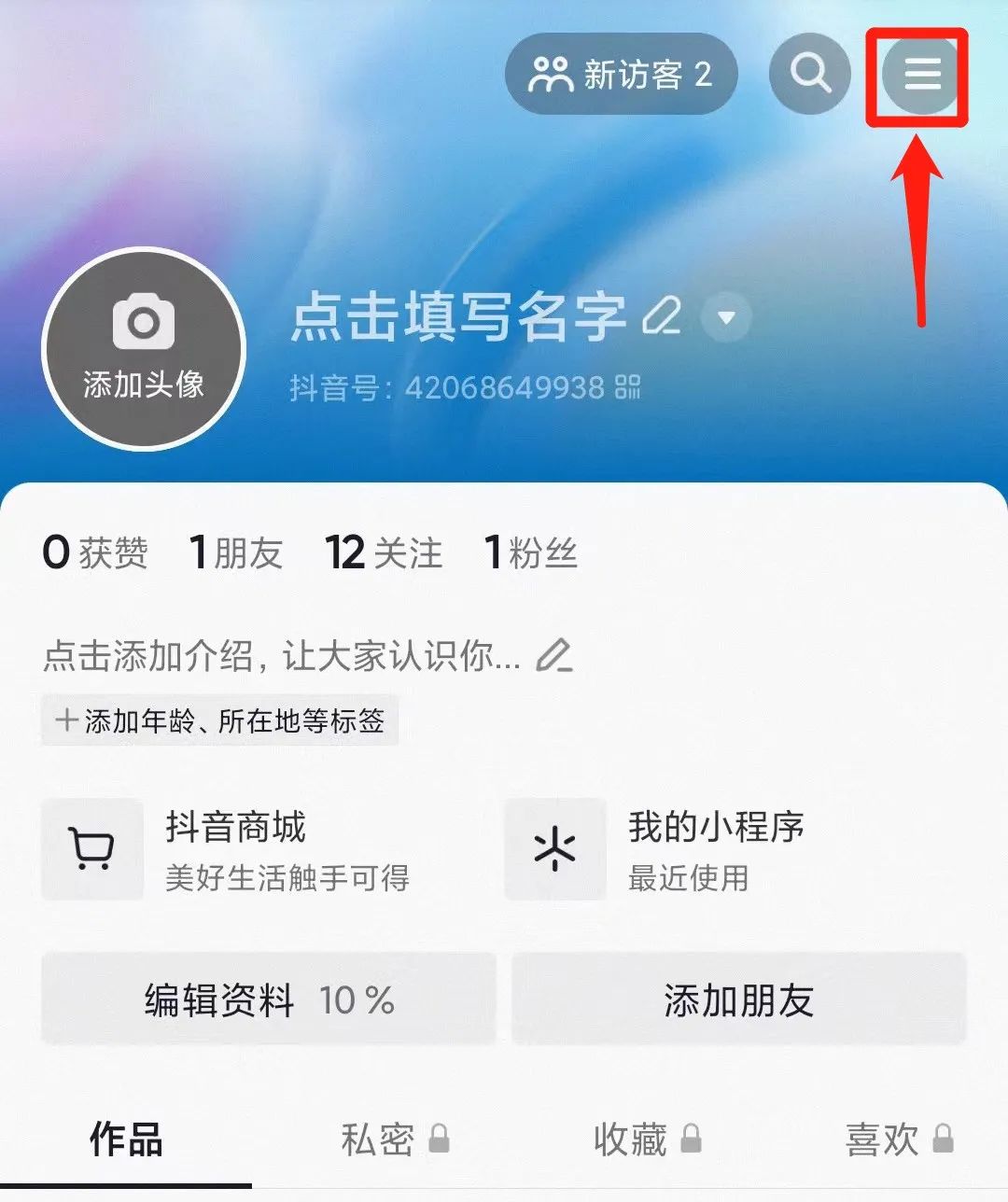Add a profile photo via 添加头像

point(144,349)
